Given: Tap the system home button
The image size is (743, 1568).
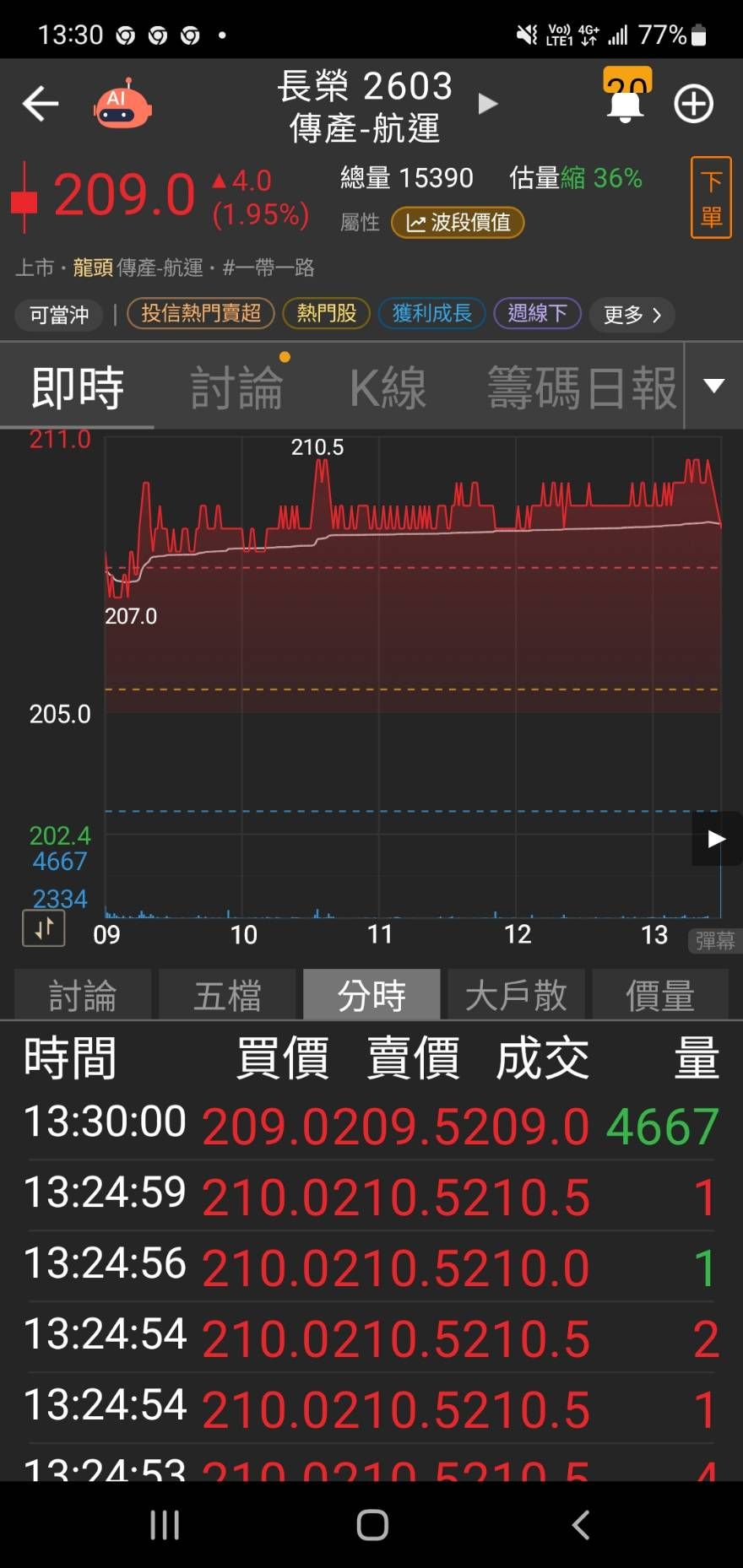Looking at the screenshot, I should pyautogui.click(x=372, y=1525).
